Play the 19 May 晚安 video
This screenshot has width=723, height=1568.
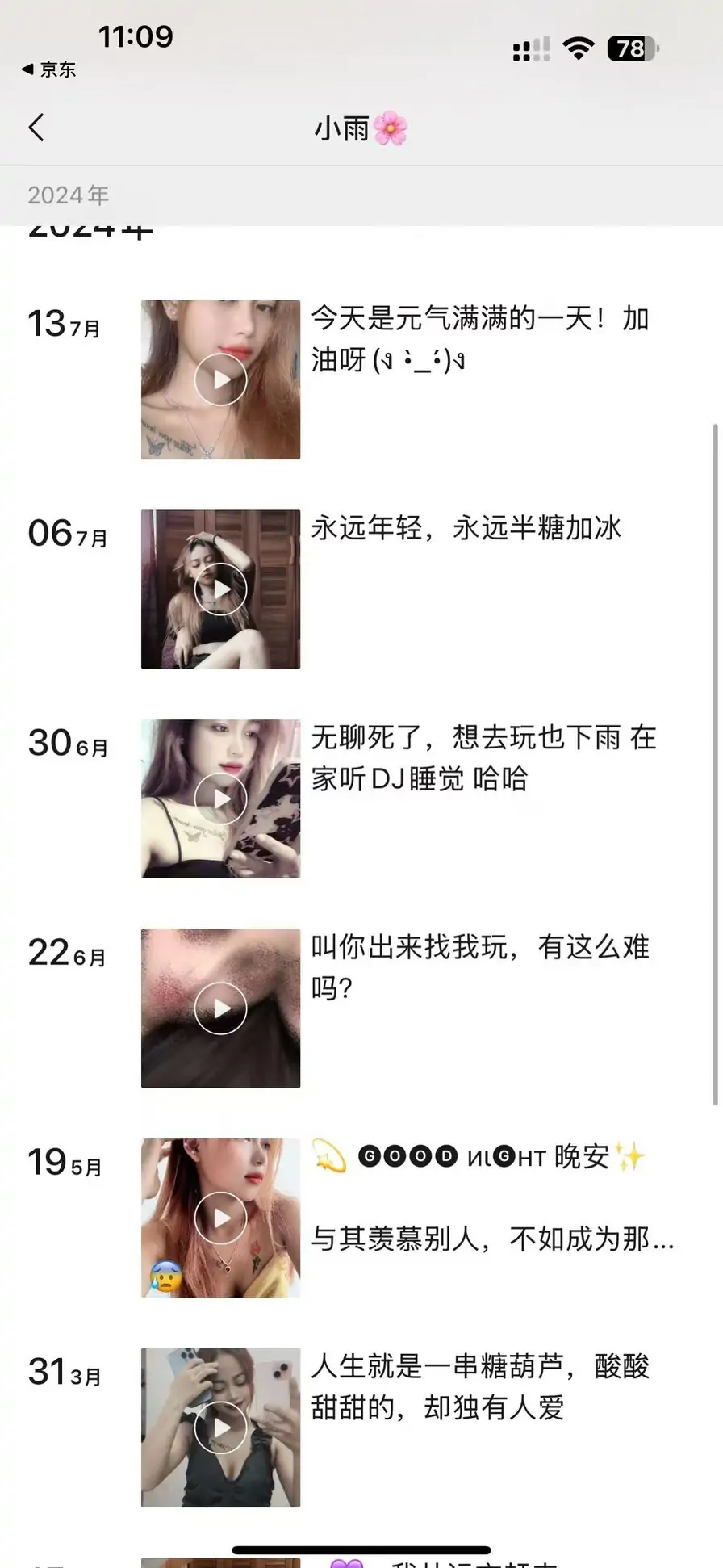[x=220, y=1218]
